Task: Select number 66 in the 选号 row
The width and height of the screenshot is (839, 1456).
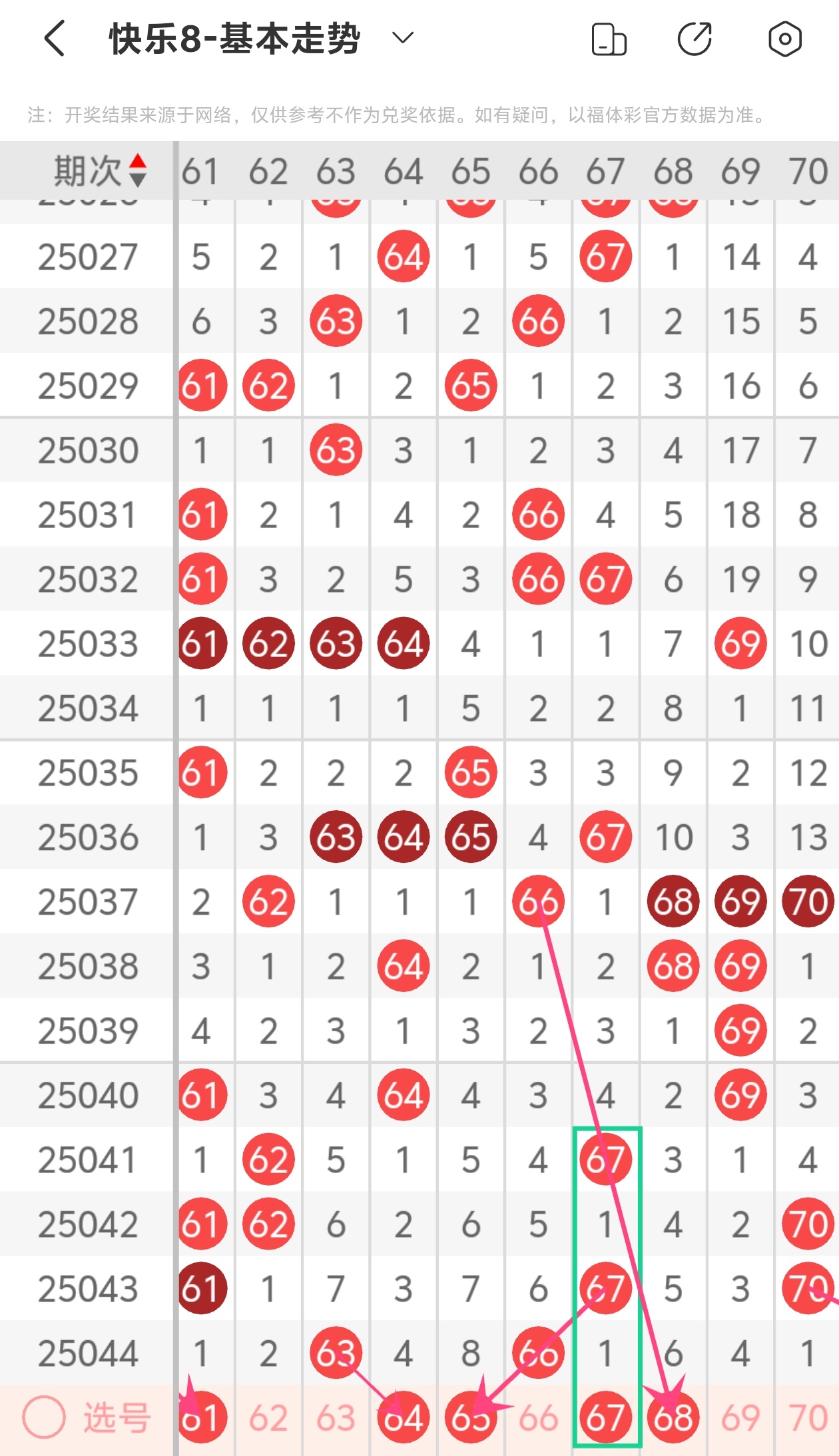Action: [538, 1418]
